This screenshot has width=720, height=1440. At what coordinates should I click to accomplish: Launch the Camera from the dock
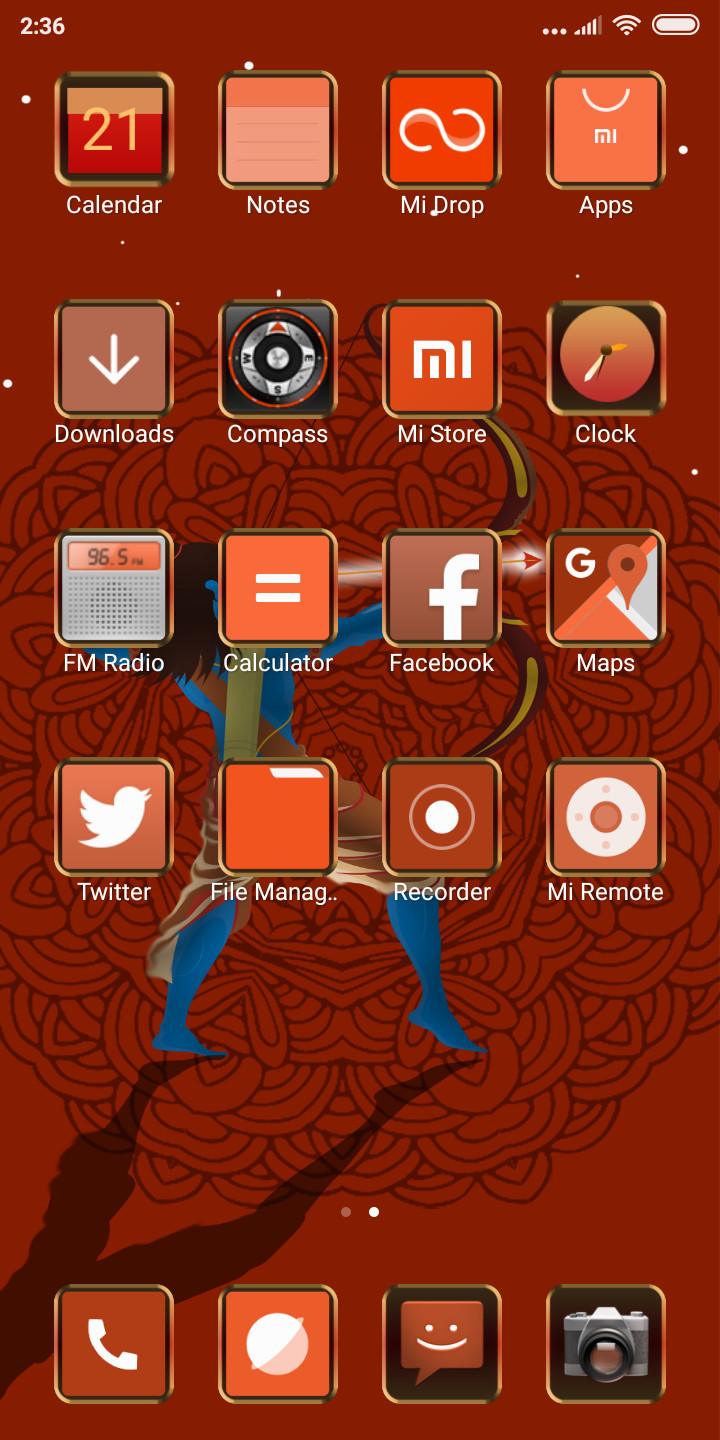pyautogui.click(x=606, y=1344)
